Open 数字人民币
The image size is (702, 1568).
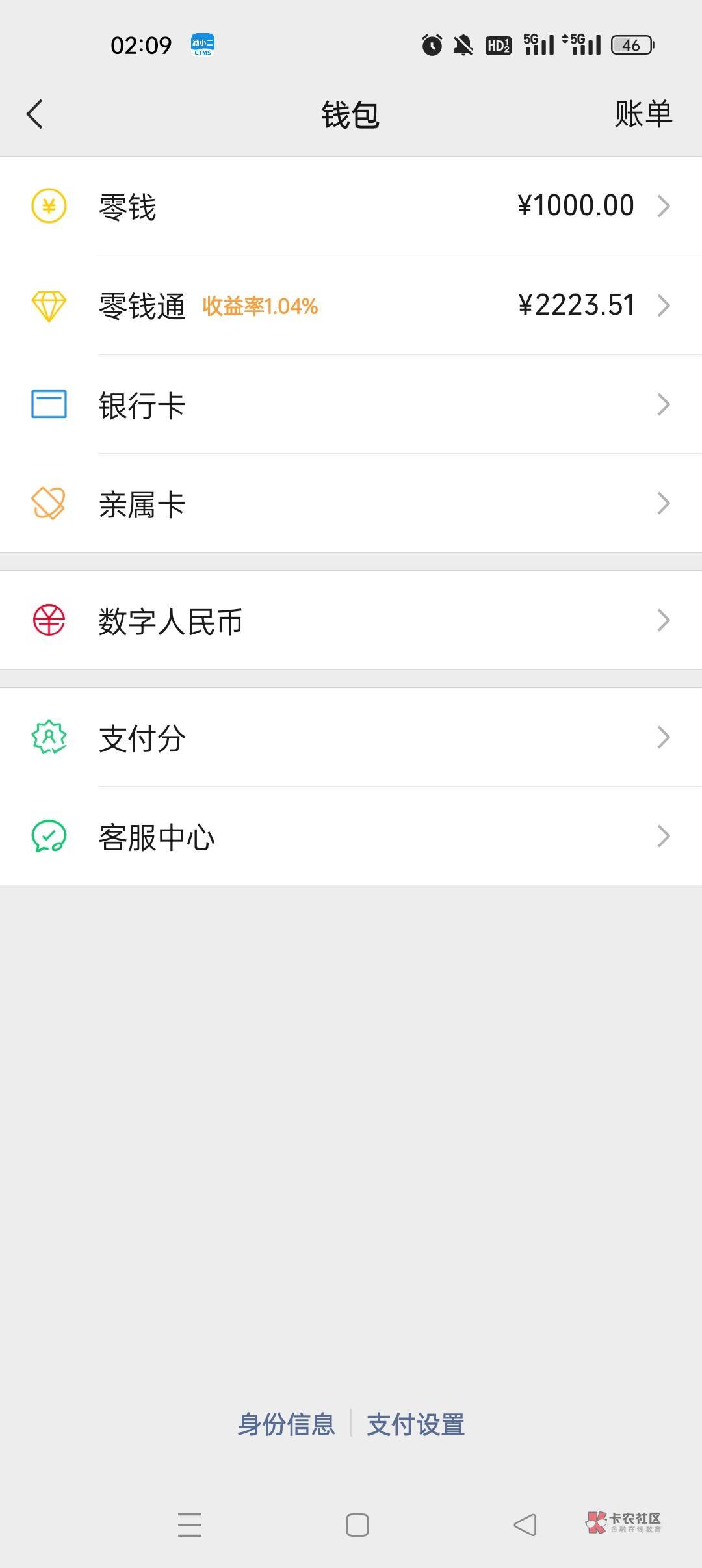click(x=351, y=620)
